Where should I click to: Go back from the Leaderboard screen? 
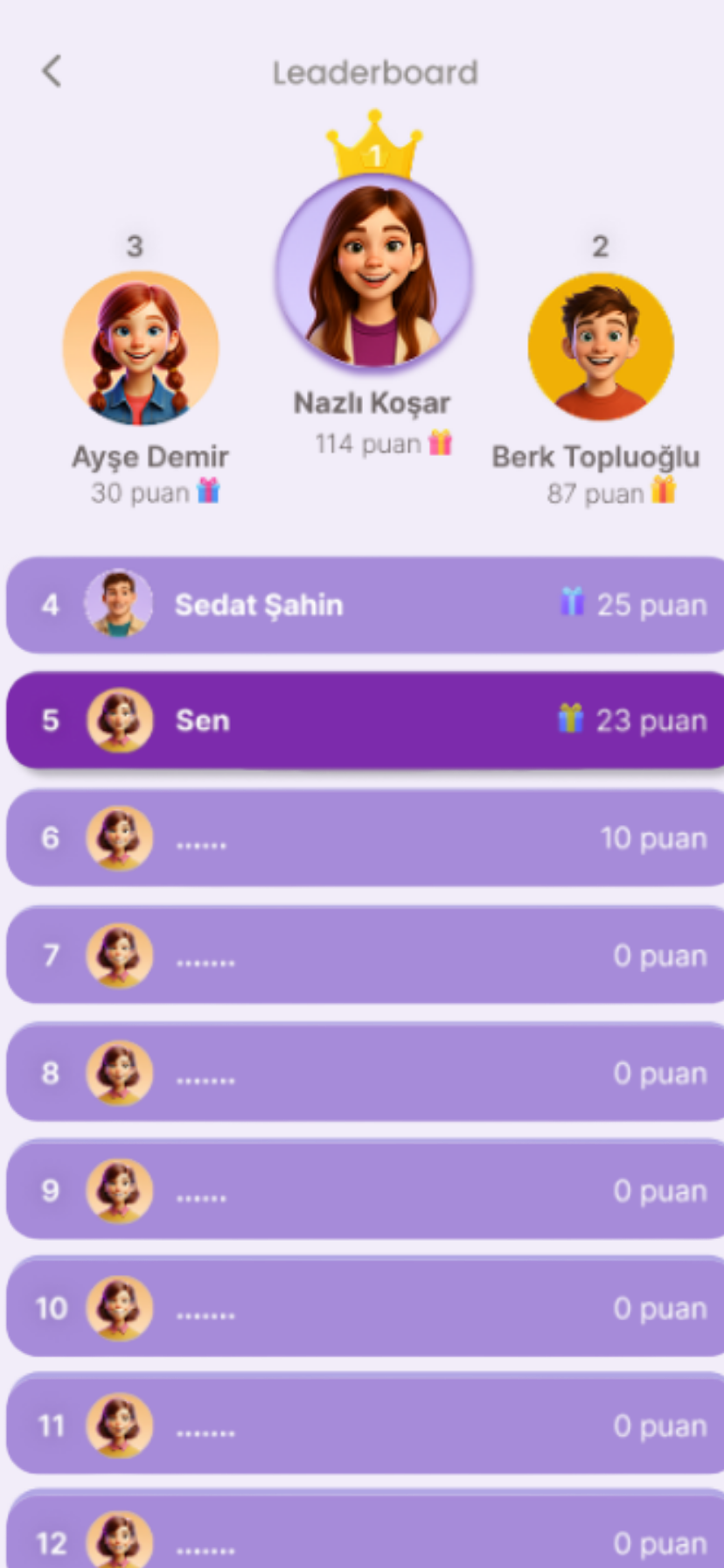tap(52, 72)
